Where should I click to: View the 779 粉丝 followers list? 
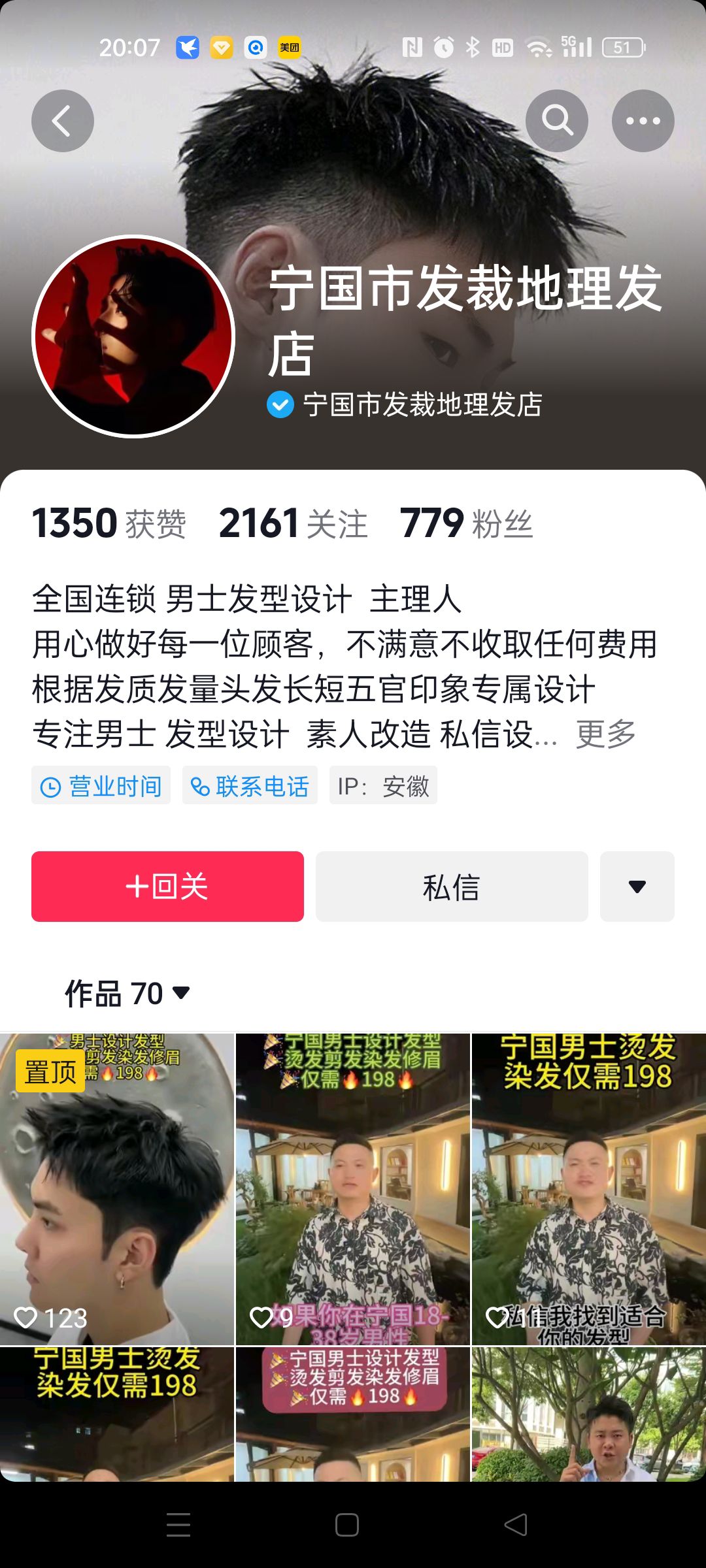pos(466,523)
